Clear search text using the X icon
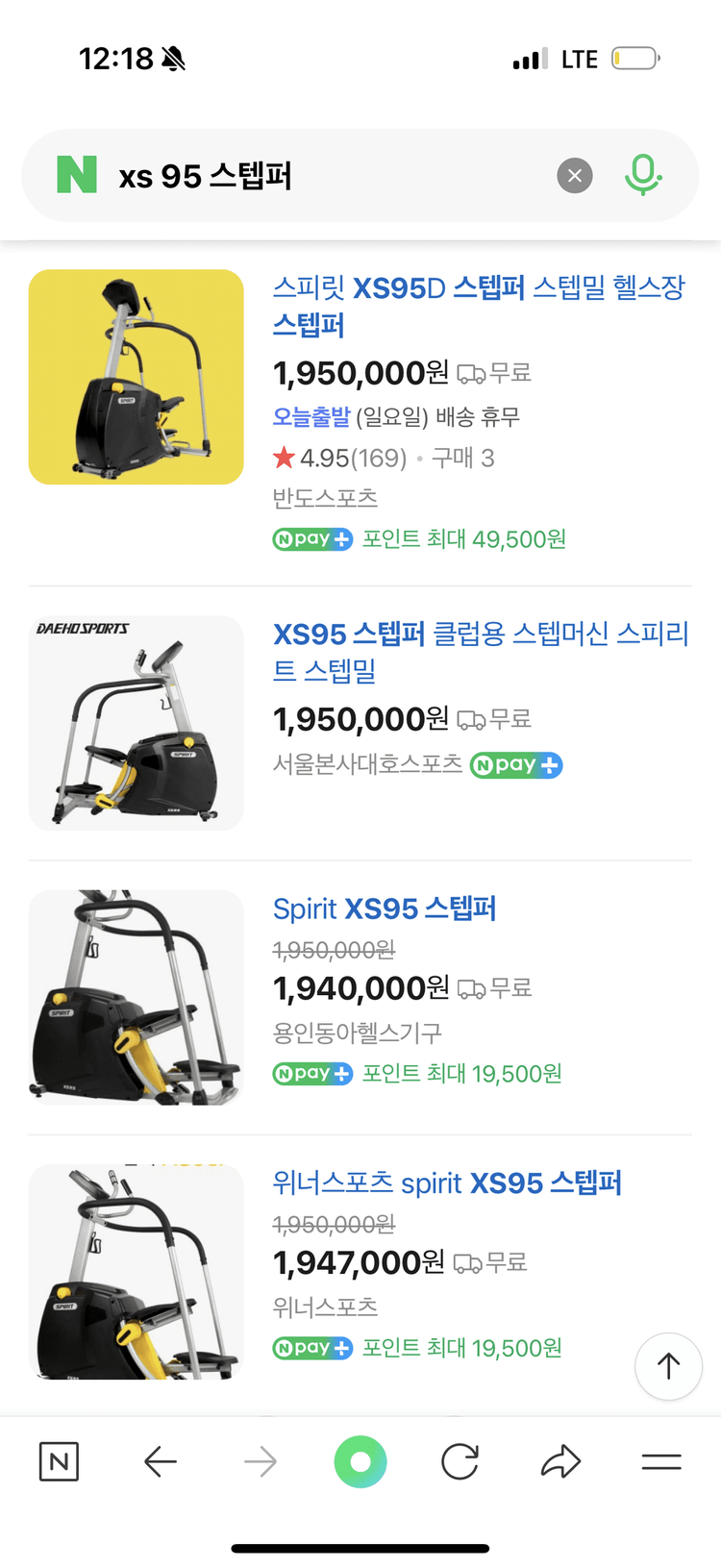This screenshot has width=721, height=1568. click(x=575, y=175)
